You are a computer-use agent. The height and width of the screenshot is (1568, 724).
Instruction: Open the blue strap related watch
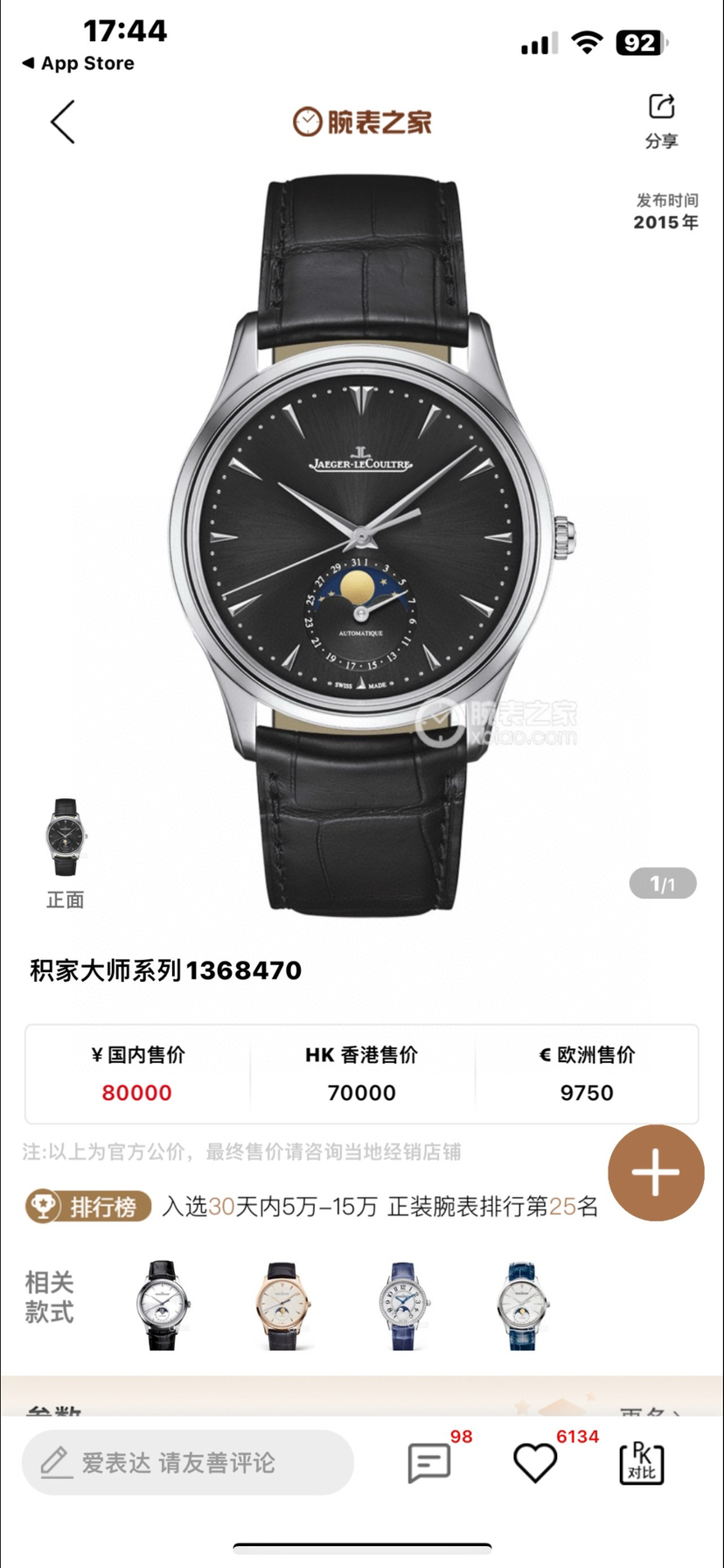pos(522,1305)
